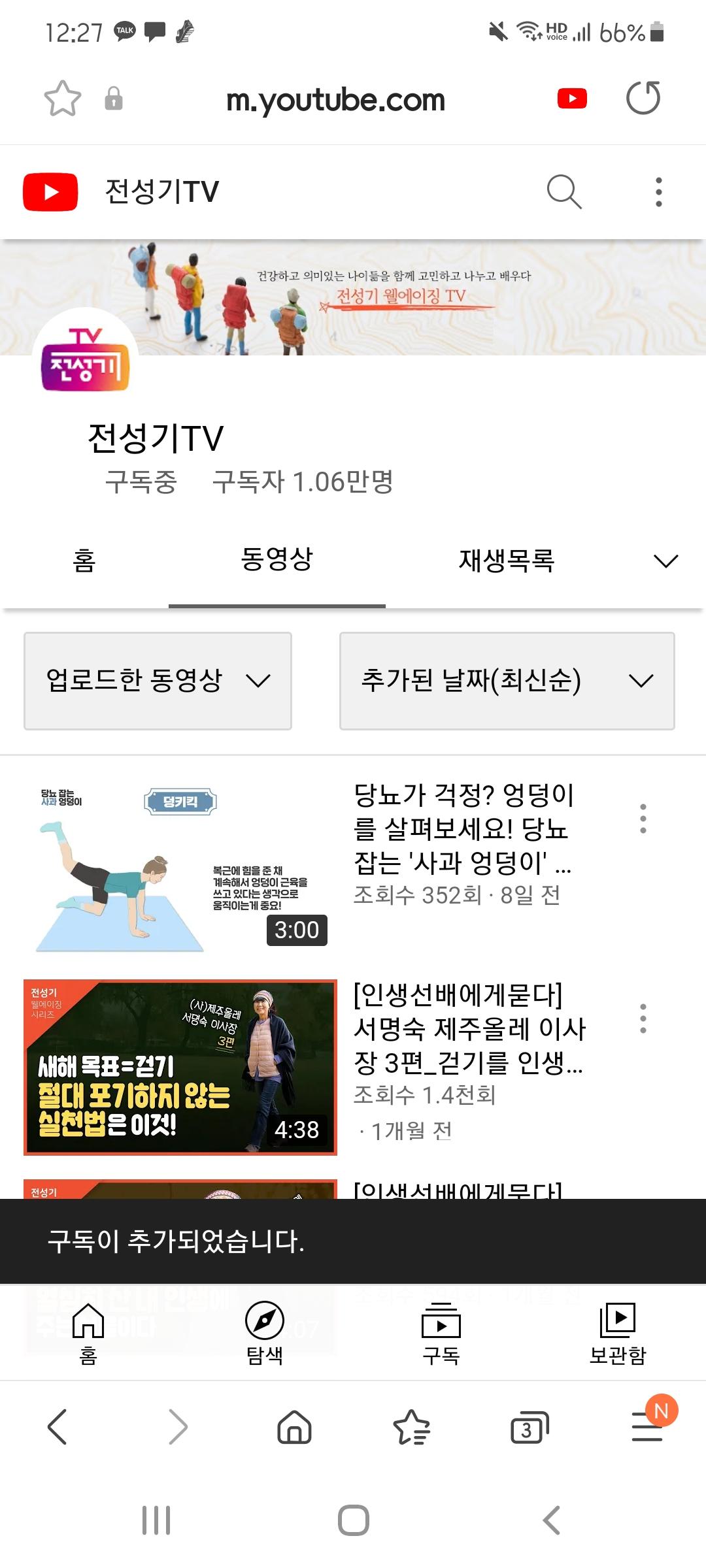Open options for the 서명숙 제주올레 video
Viewport: 706px width, 1568px height.
click(x=643, y=1019)
